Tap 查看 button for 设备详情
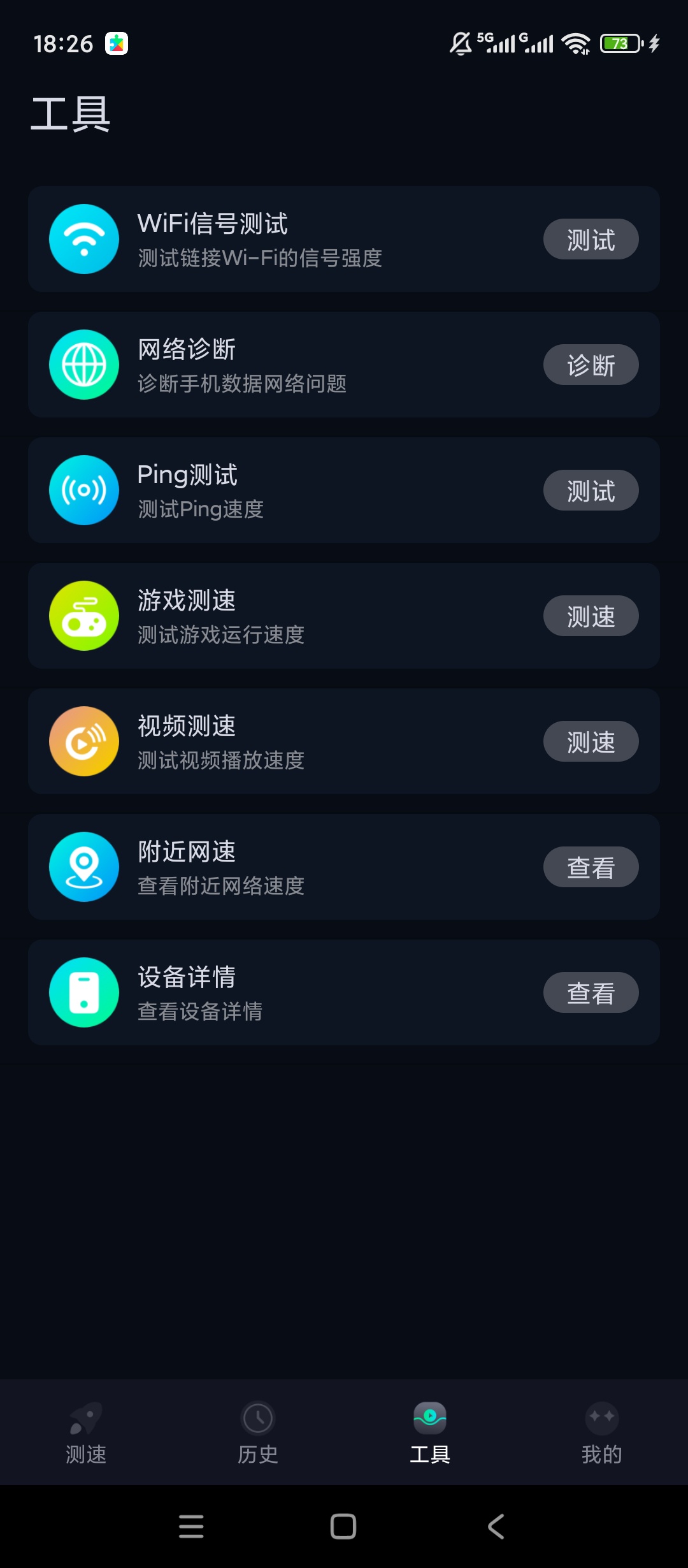 (591, 992)
